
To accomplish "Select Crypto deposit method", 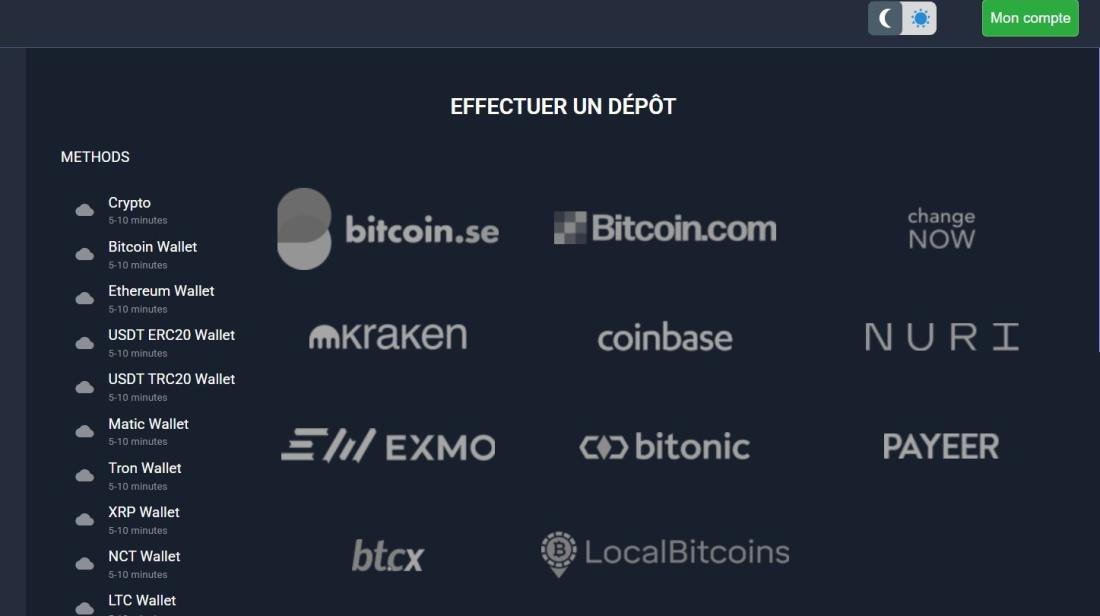I will (130, 203).
